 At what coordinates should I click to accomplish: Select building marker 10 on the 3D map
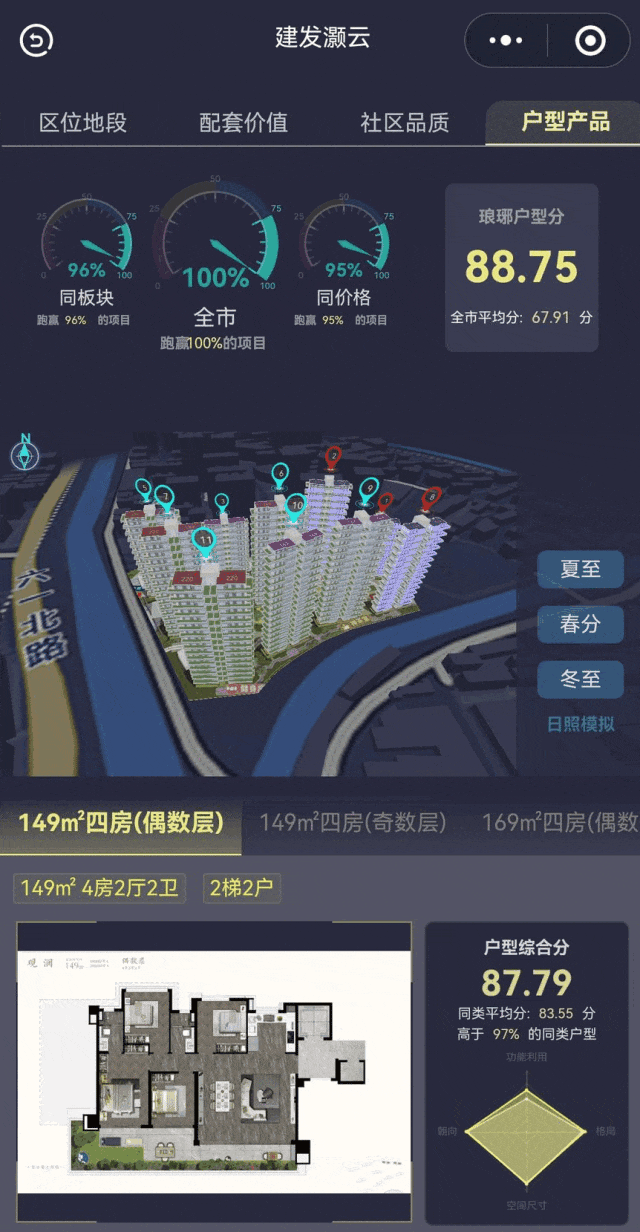tap(296, 506)
